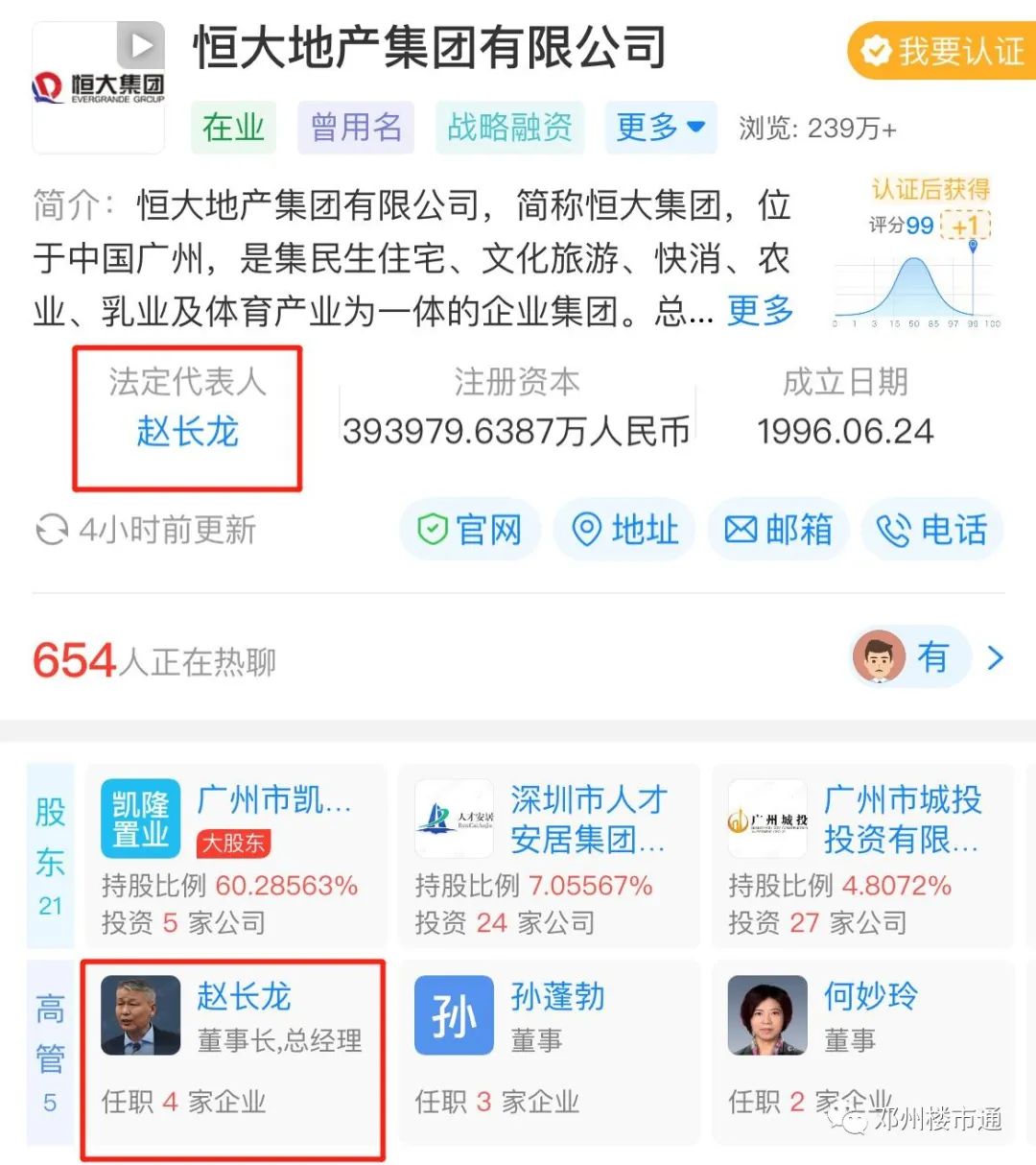Screen dimensions: 1036x1165
Task: Select the 在业 status tag
Action: pyautogui.click(x=232, y=127)
